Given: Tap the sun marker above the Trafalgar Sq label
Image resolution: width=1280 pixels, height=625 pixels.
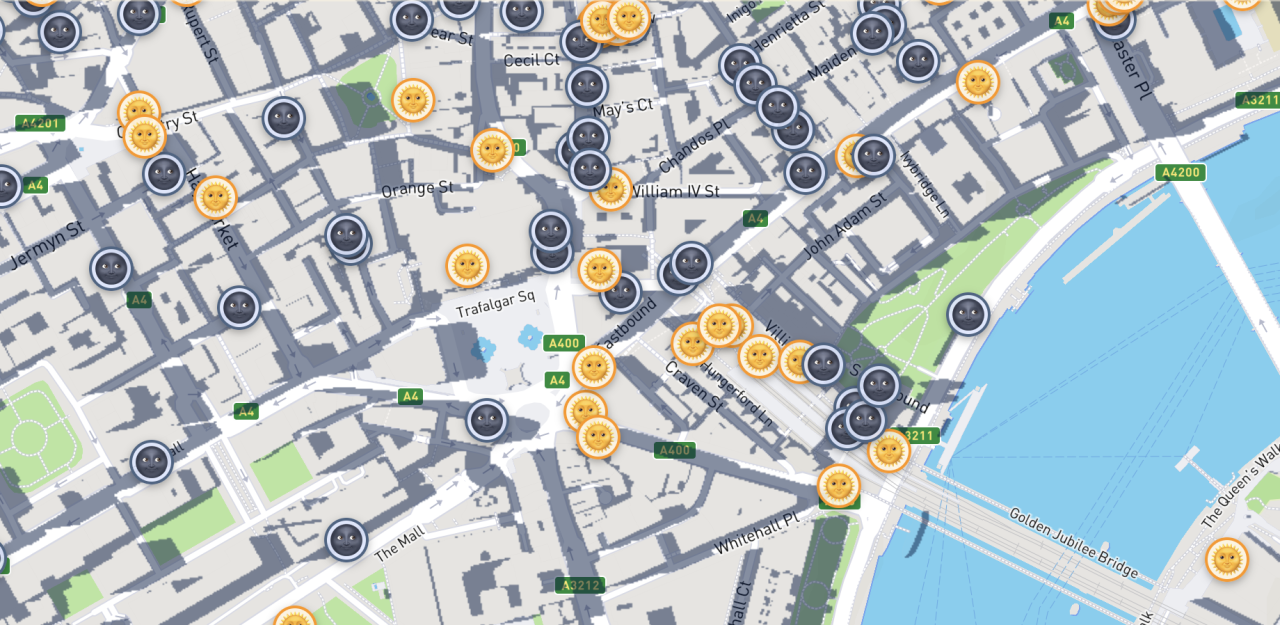Looking at the screenshot, I should click(467, 266).
